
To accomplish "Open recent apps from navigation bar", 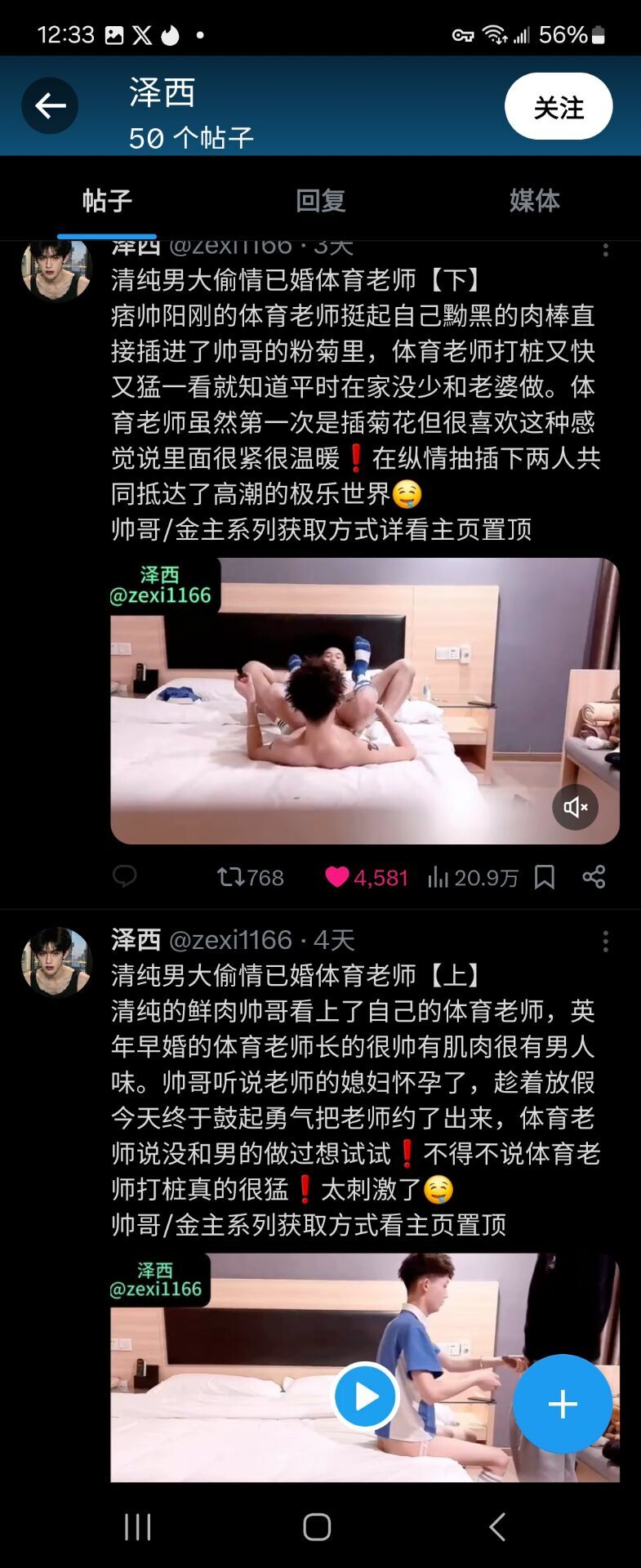I will click(137, 1526).
